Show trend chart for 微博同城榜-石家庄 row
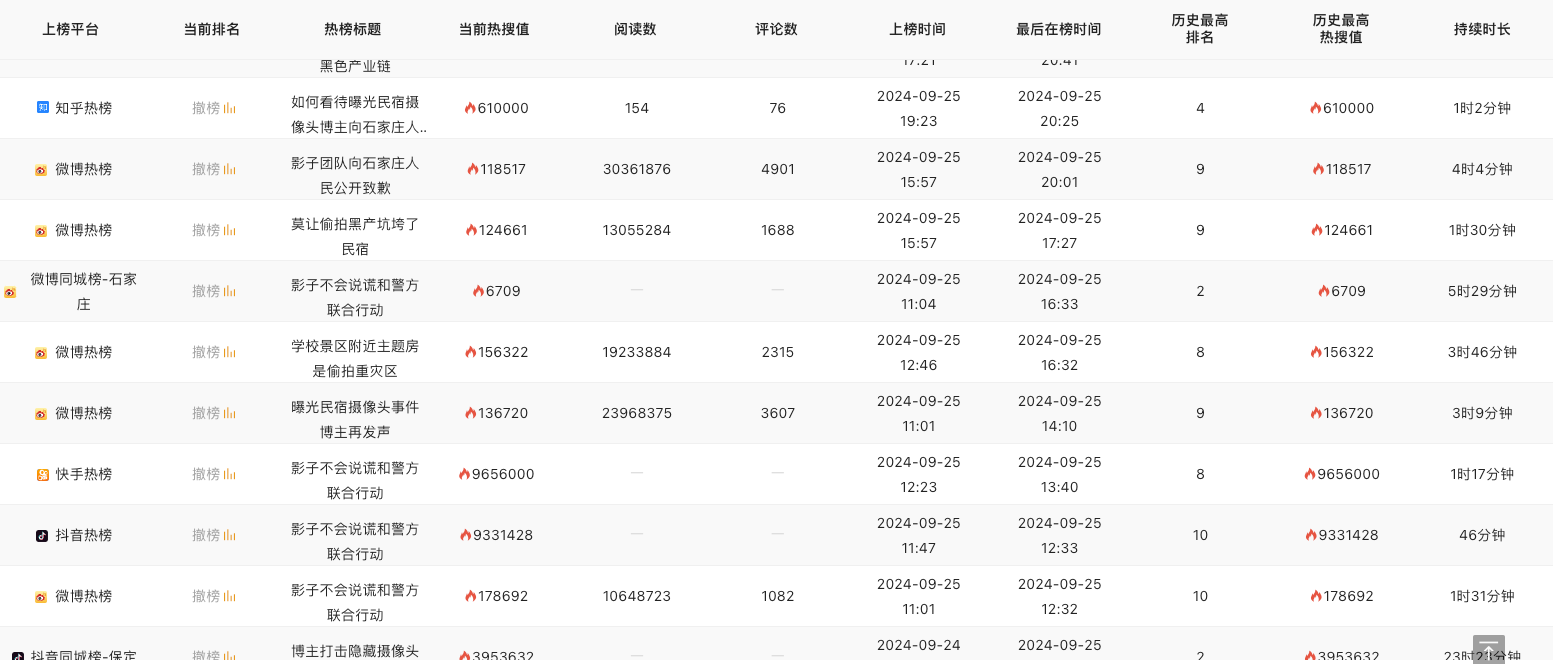The image size is (1555, 664). click(x=230, y=291)
